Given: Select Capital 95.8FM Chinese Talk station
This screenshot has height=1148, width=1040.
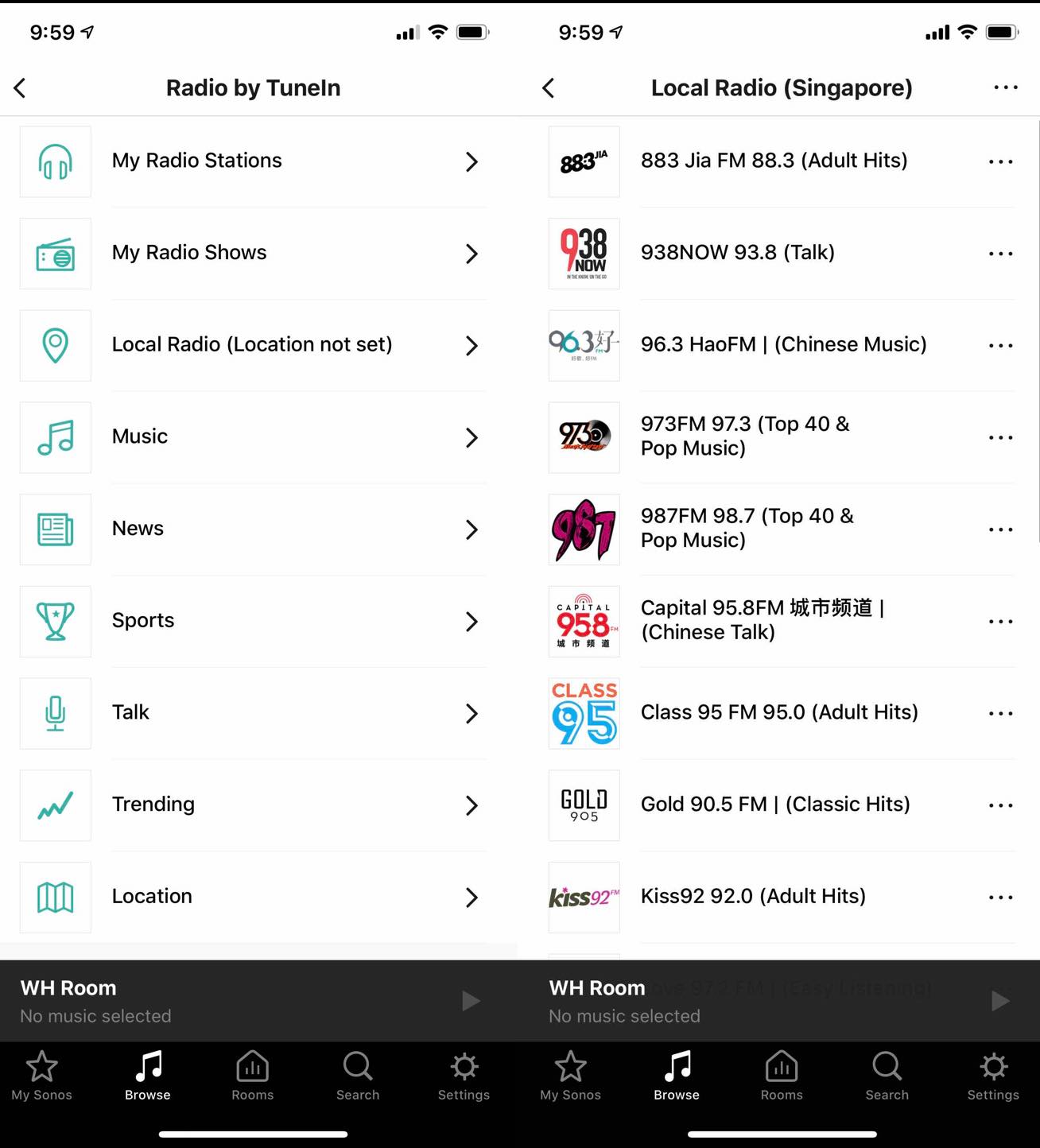Looking at the screenshot, I should (762, 620).
